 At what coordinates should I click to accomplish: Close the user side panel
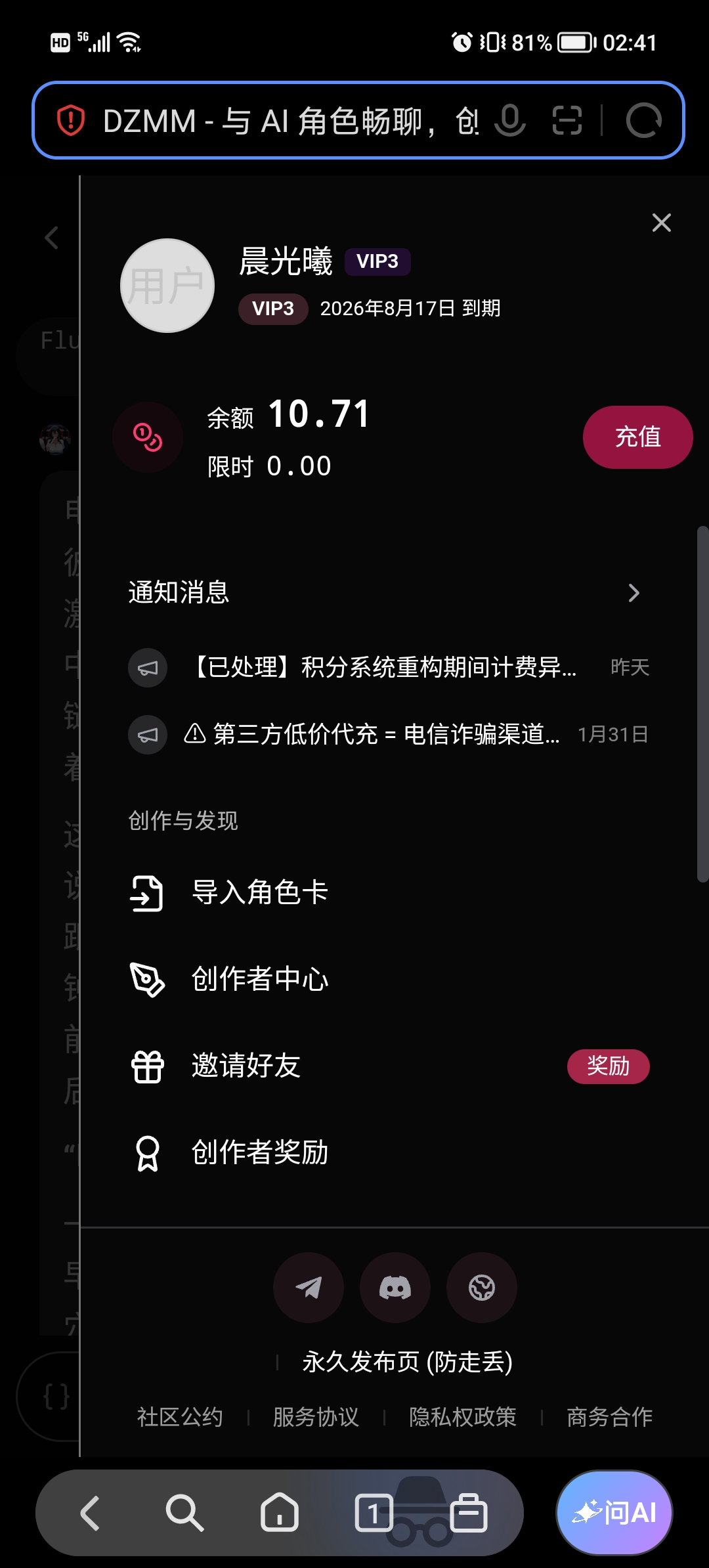661,223
